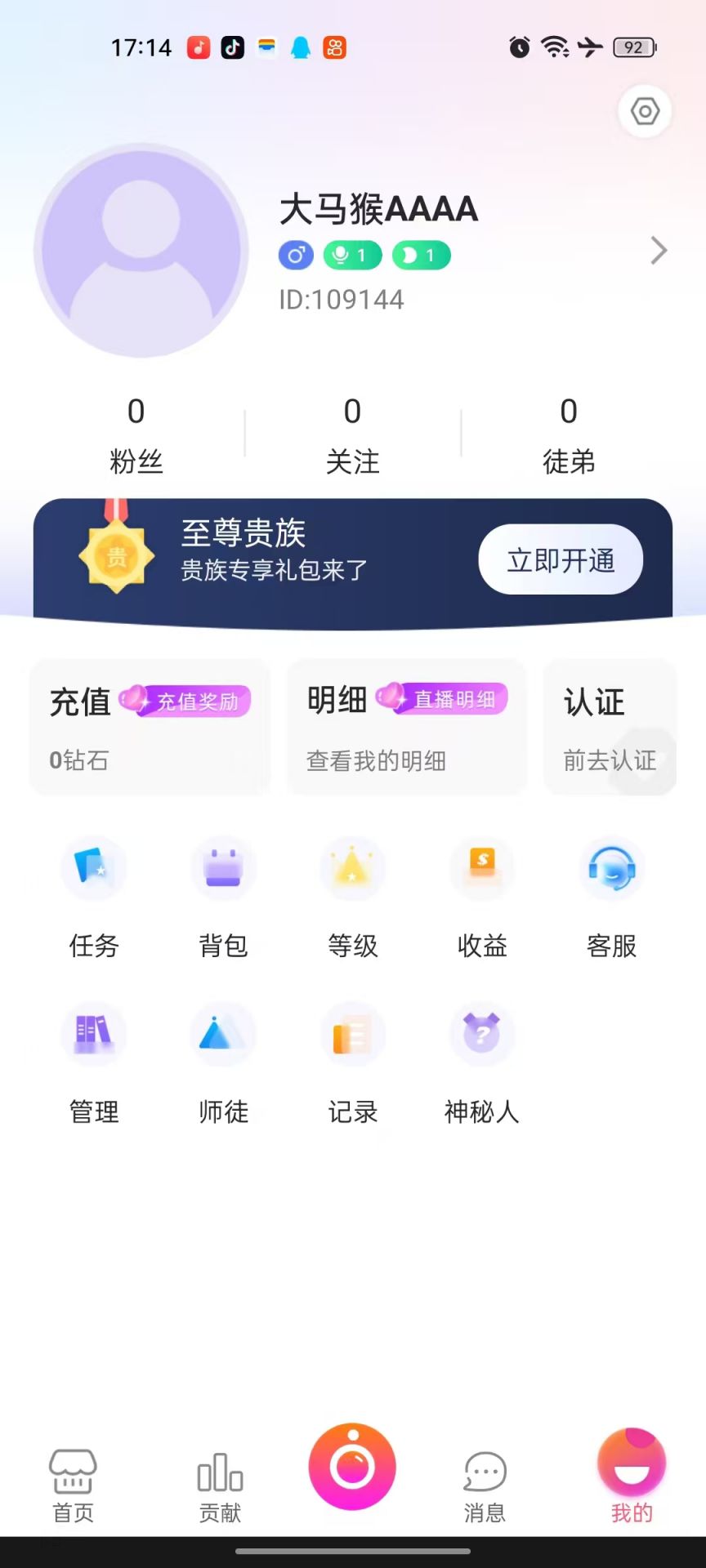View the 关注 following list
The height and width of the screenshot is (1568, 706).
(x=352, y=434)
